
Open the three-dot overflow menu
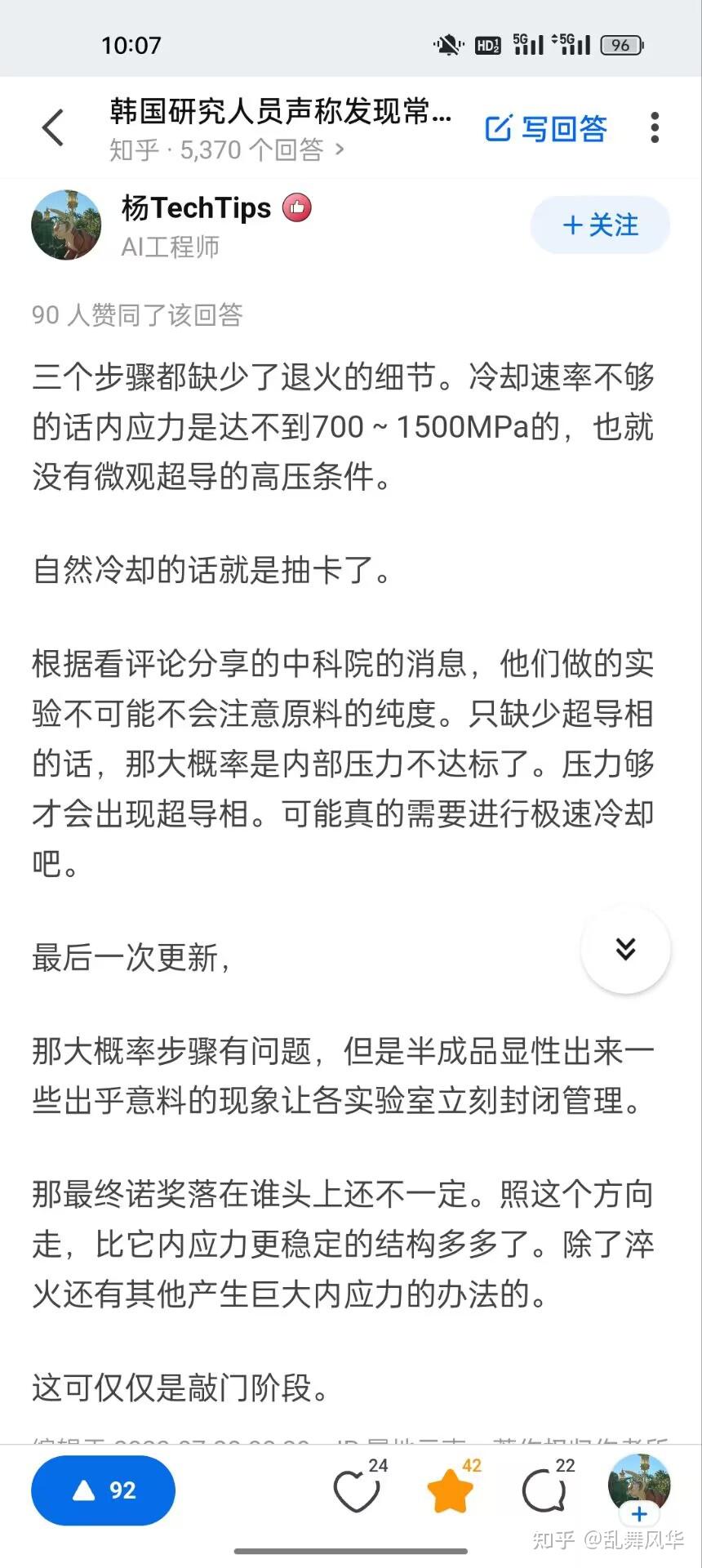click(655, 128)
